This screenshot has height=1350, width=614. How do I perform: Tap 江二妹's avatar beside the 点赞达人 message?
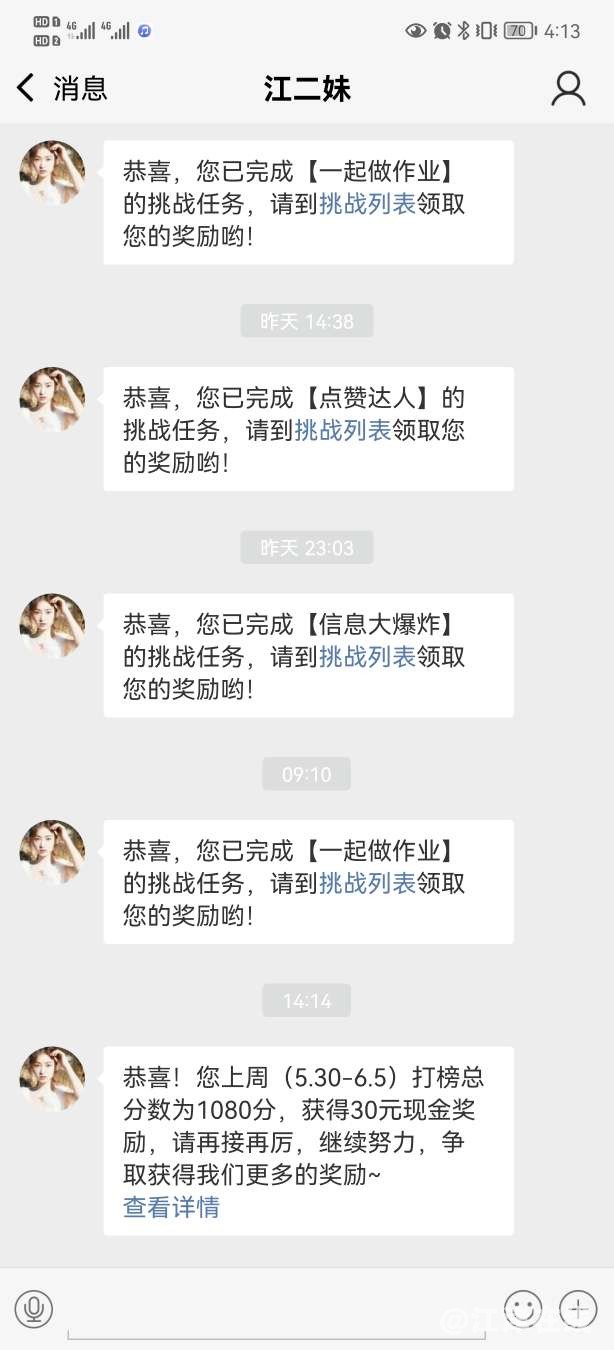click(x=52, y=399)
